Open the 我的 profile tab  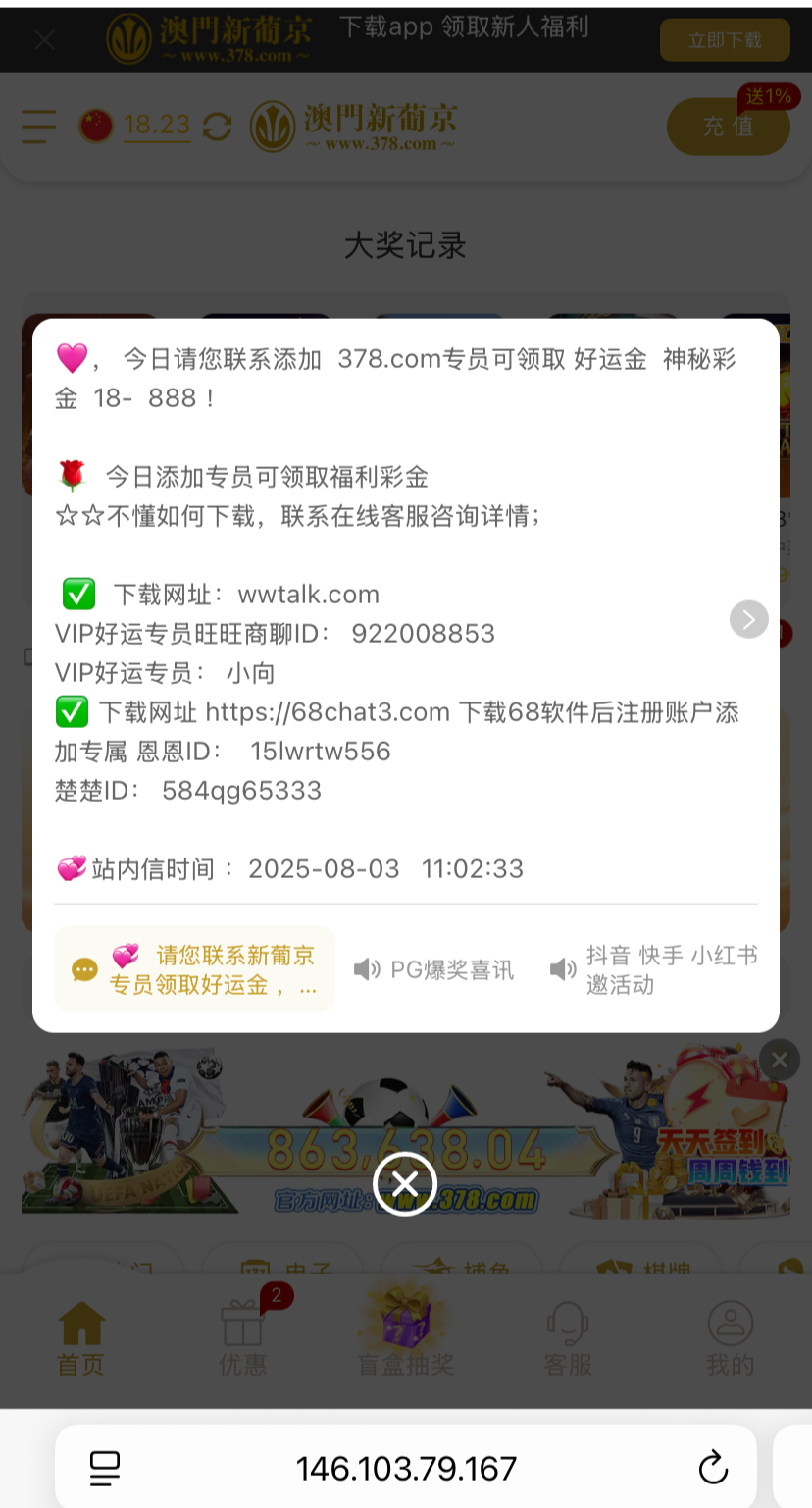pos(731,1338)
